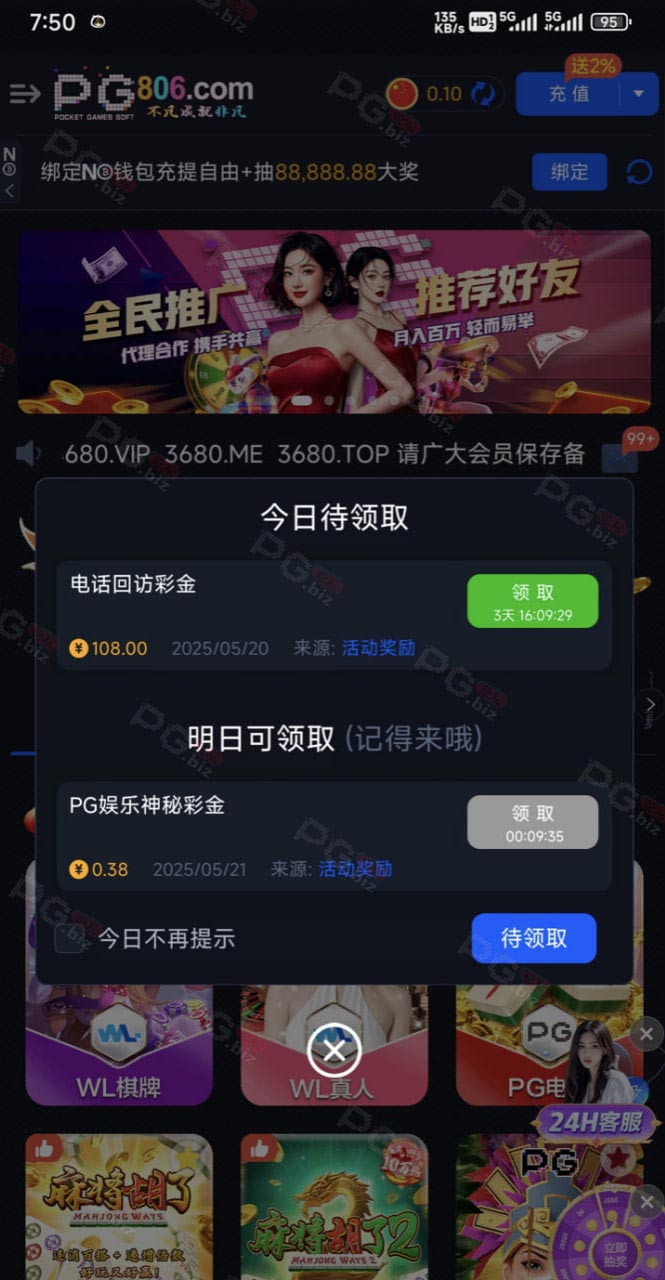Open the 活动奖励 link under 电话回访彩金
Screen dimensions: 665x1280
(378, 648)
